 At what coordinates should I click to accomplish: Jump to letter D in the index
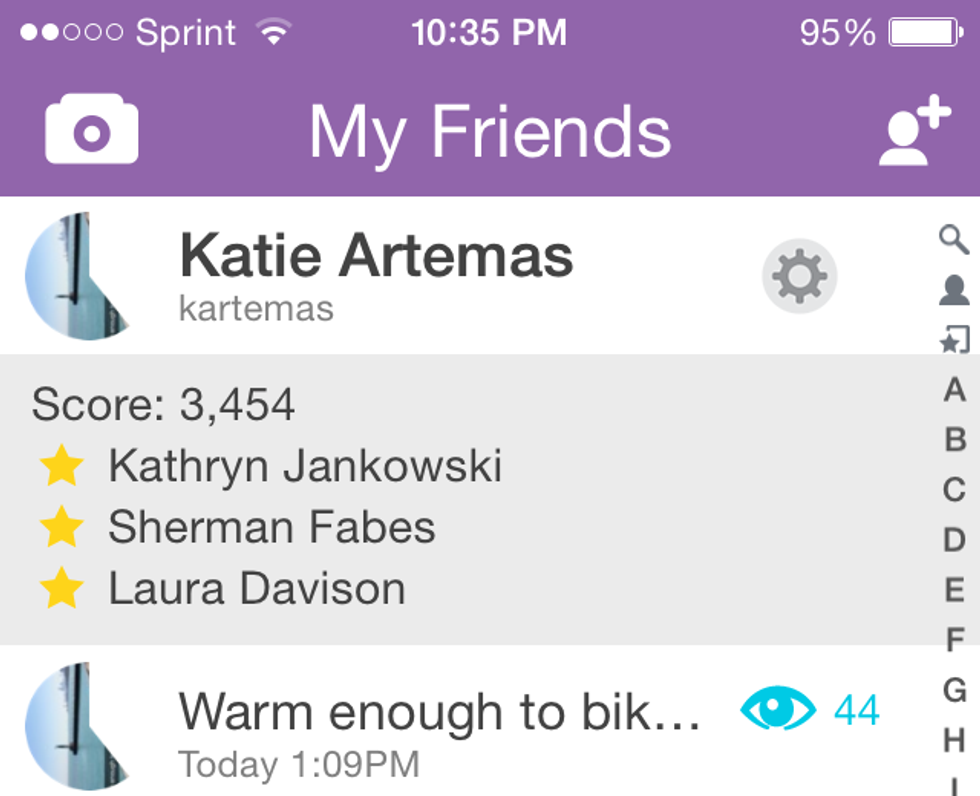(x=954, y=540)
